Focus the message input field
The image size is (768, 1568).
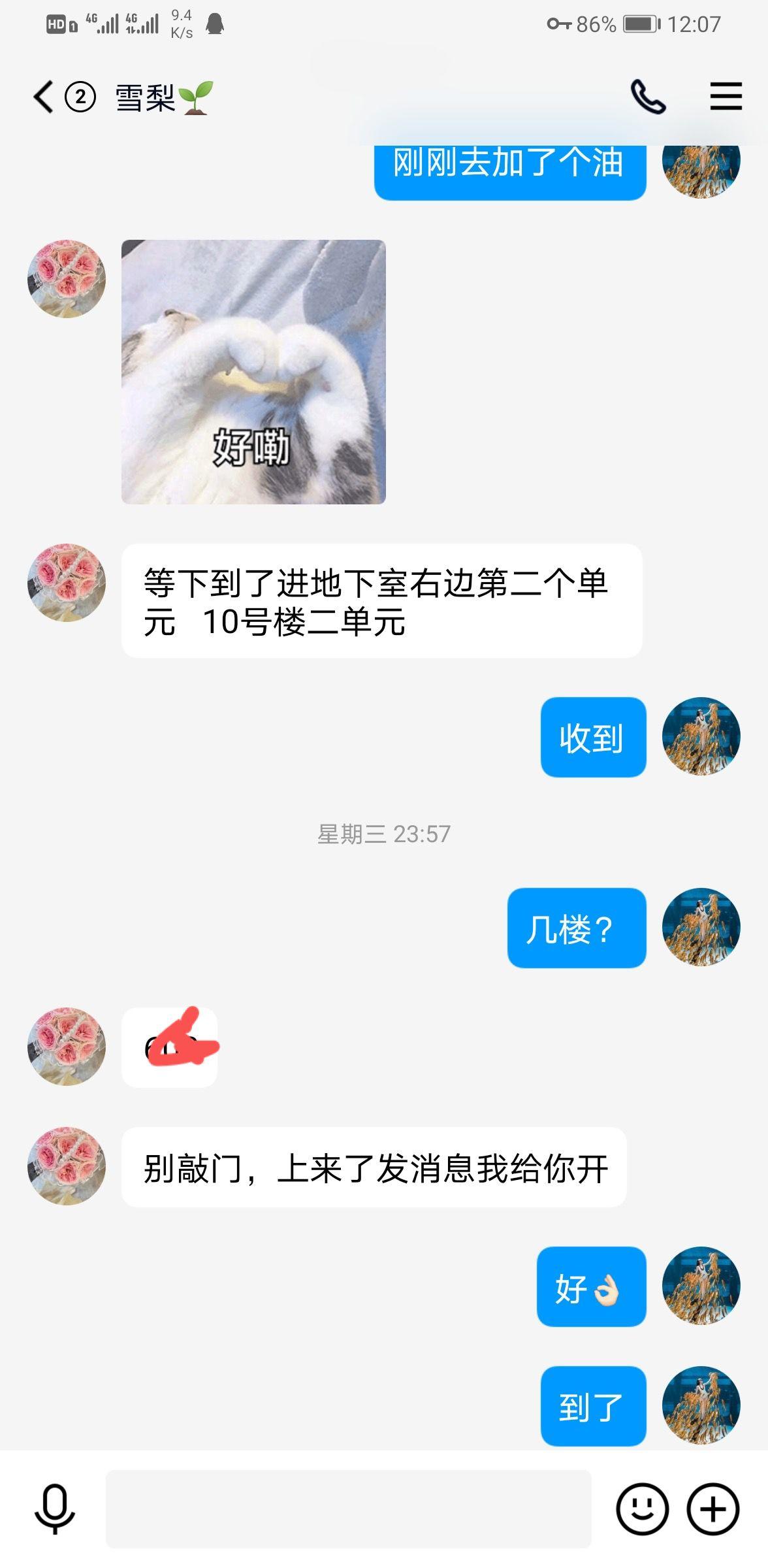[x=348, y=1509]
